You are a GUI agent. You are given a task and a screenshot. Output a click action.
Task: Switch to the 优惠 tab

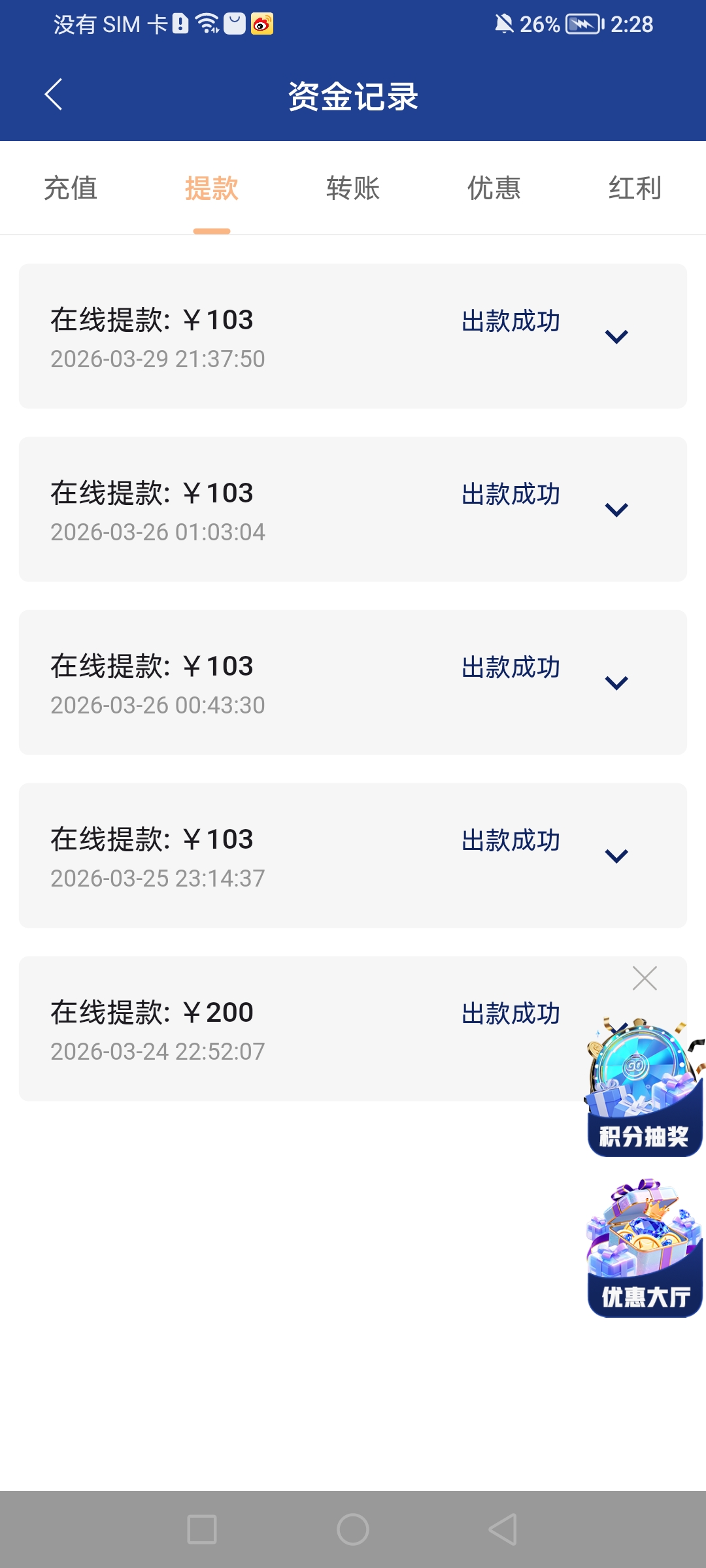[x=494, y=188]
